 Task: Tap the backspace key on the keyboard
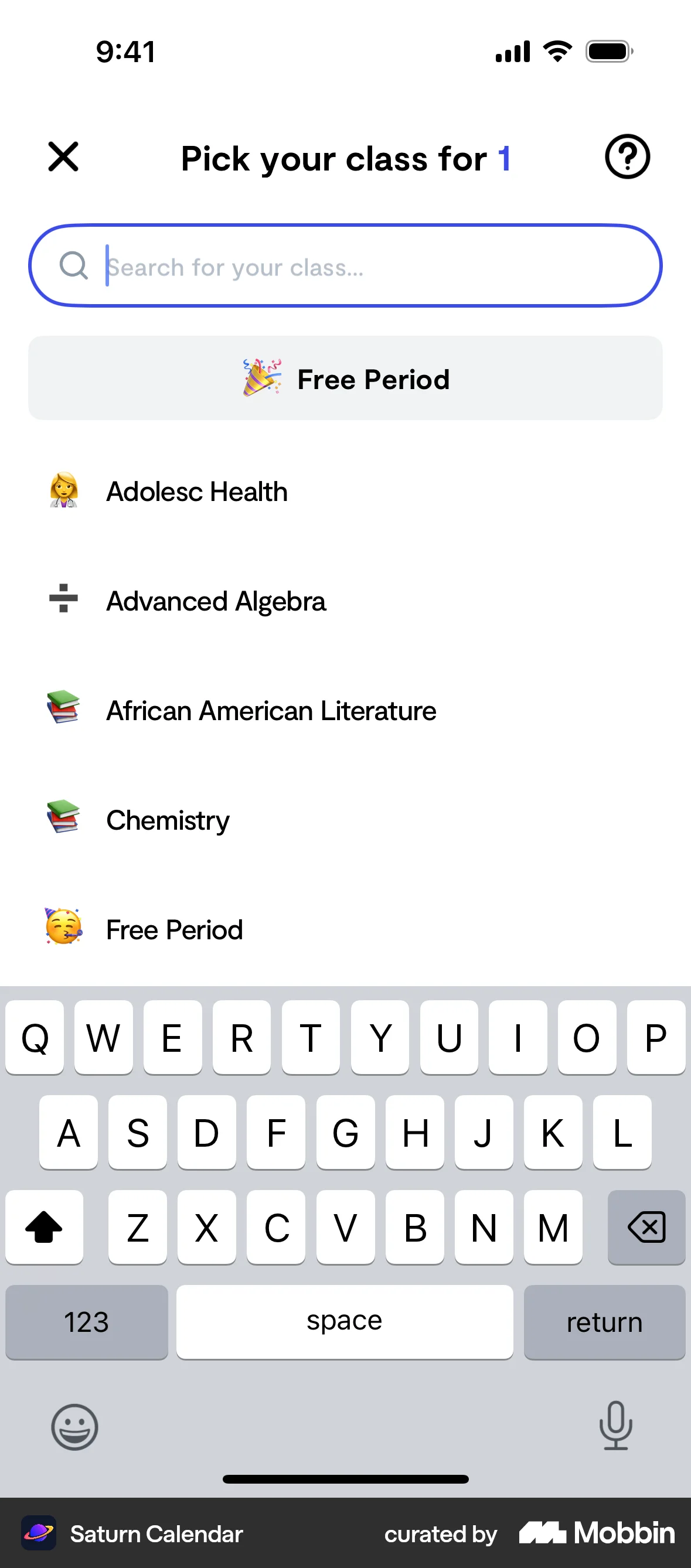pyautogui.click(x=646, y=1227)
